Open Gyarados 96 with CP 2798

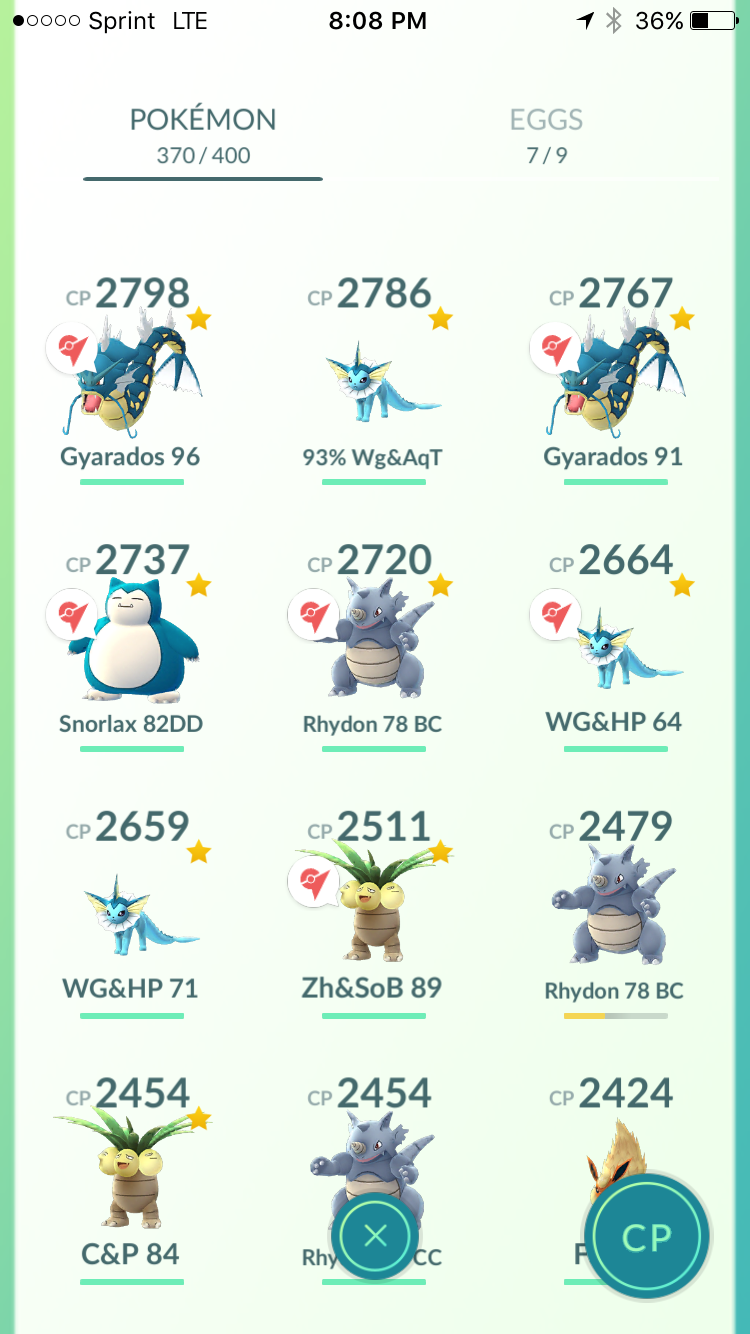(x=132, y=380)
